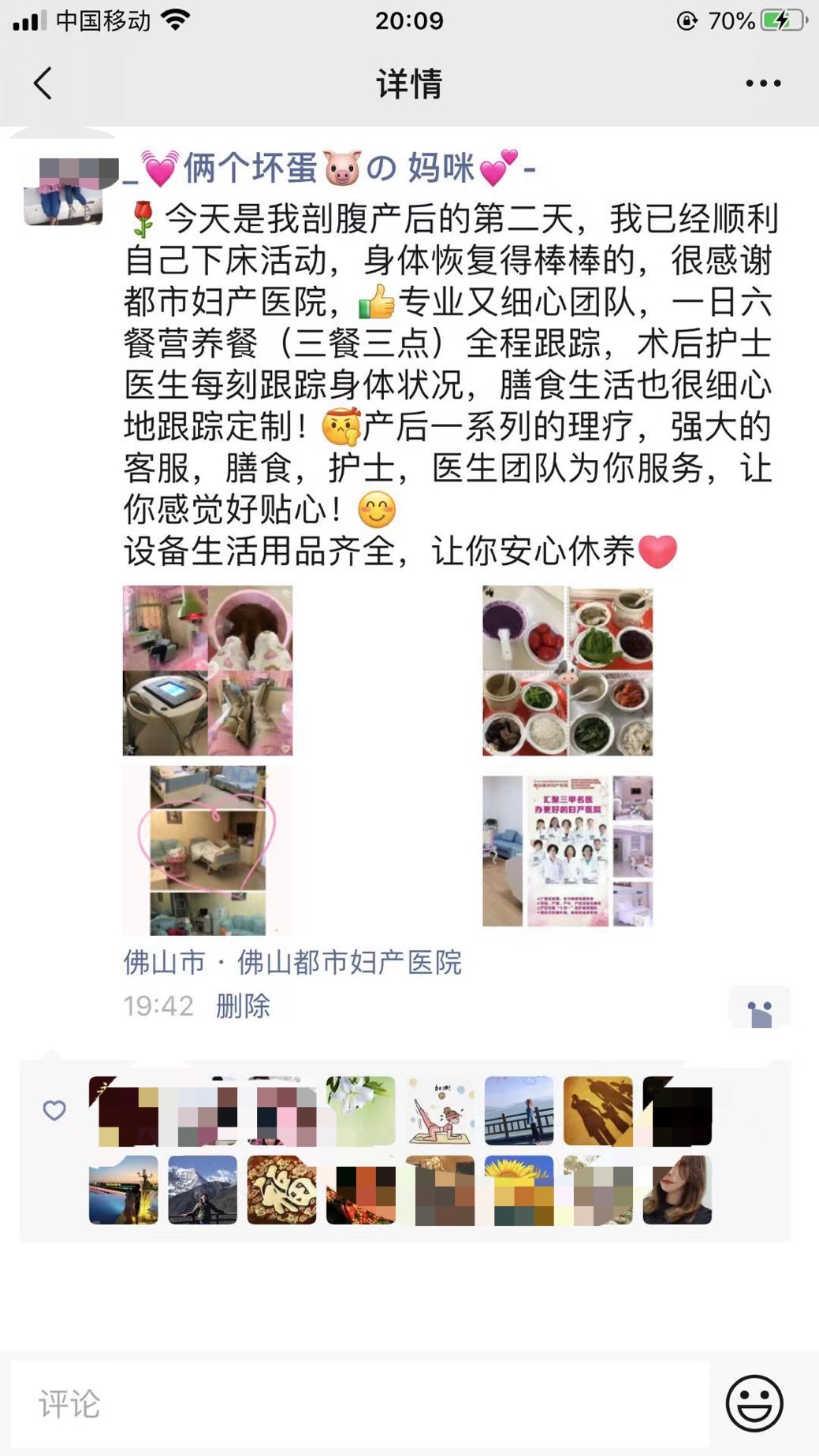
Task: View the heart-framed ward room photo
Action: [x=207, y=850]
